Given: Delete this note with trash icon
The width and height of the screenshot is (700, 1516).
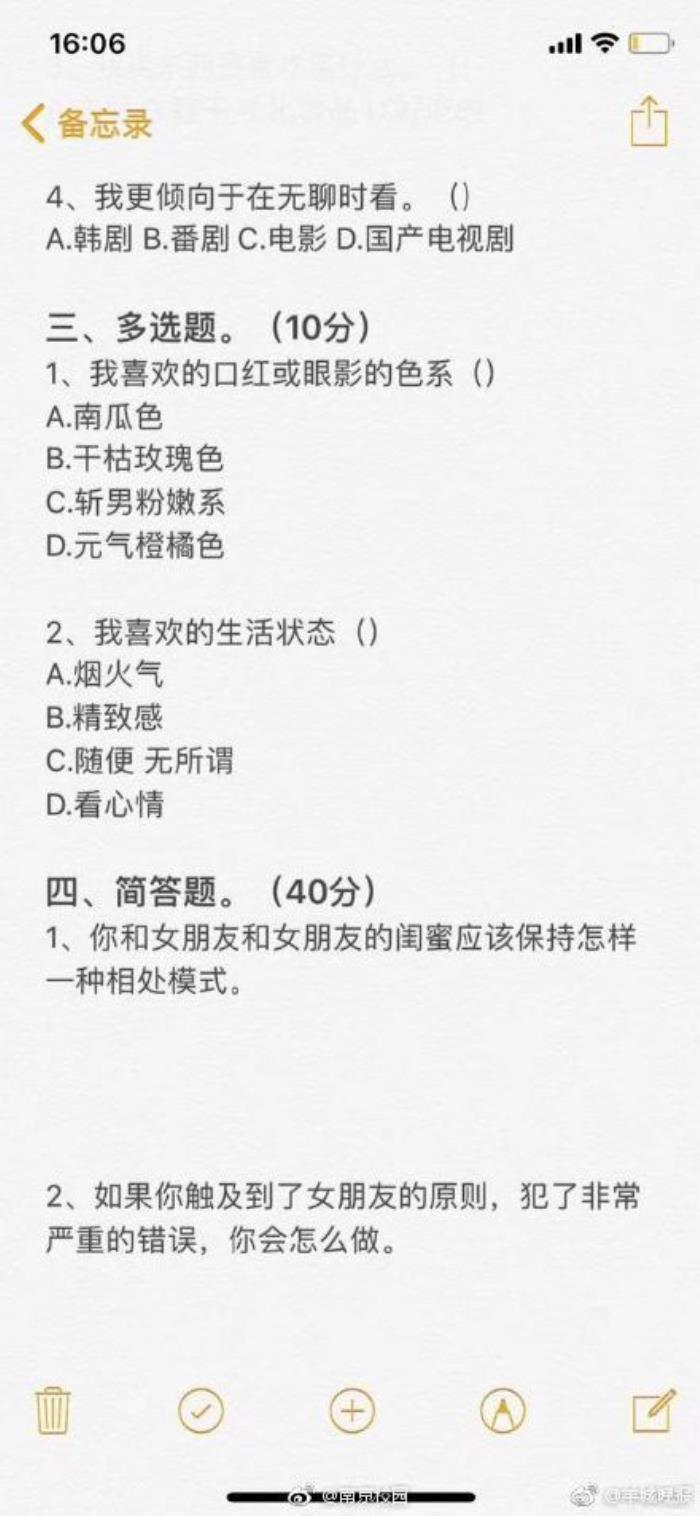Looking at the screenshot, I should click(x=52, y=1411).
